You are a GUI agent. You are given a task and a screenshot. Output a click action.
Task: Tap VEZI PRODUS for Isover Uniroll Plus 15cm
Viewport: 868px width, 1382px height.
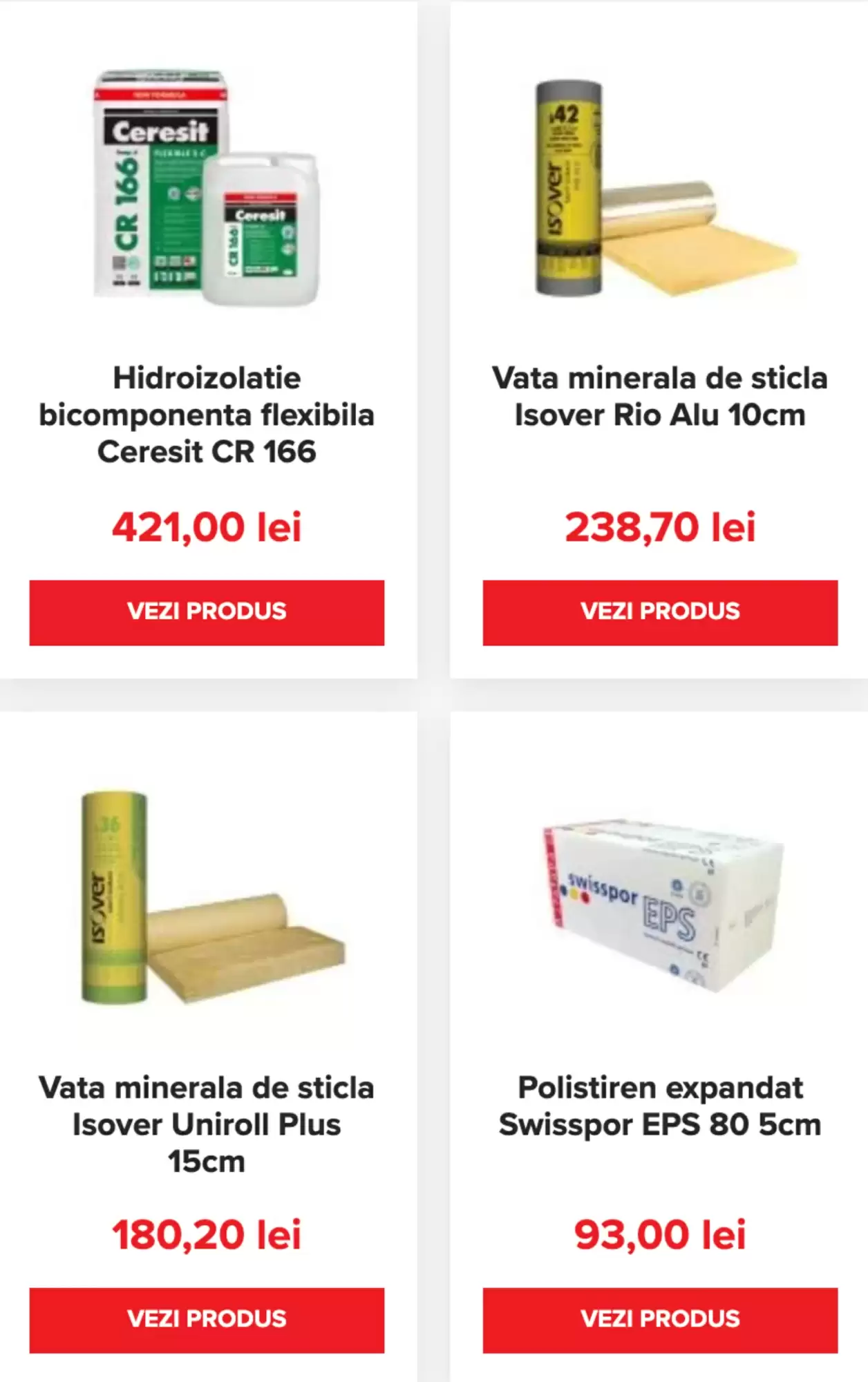[207, 1320]
